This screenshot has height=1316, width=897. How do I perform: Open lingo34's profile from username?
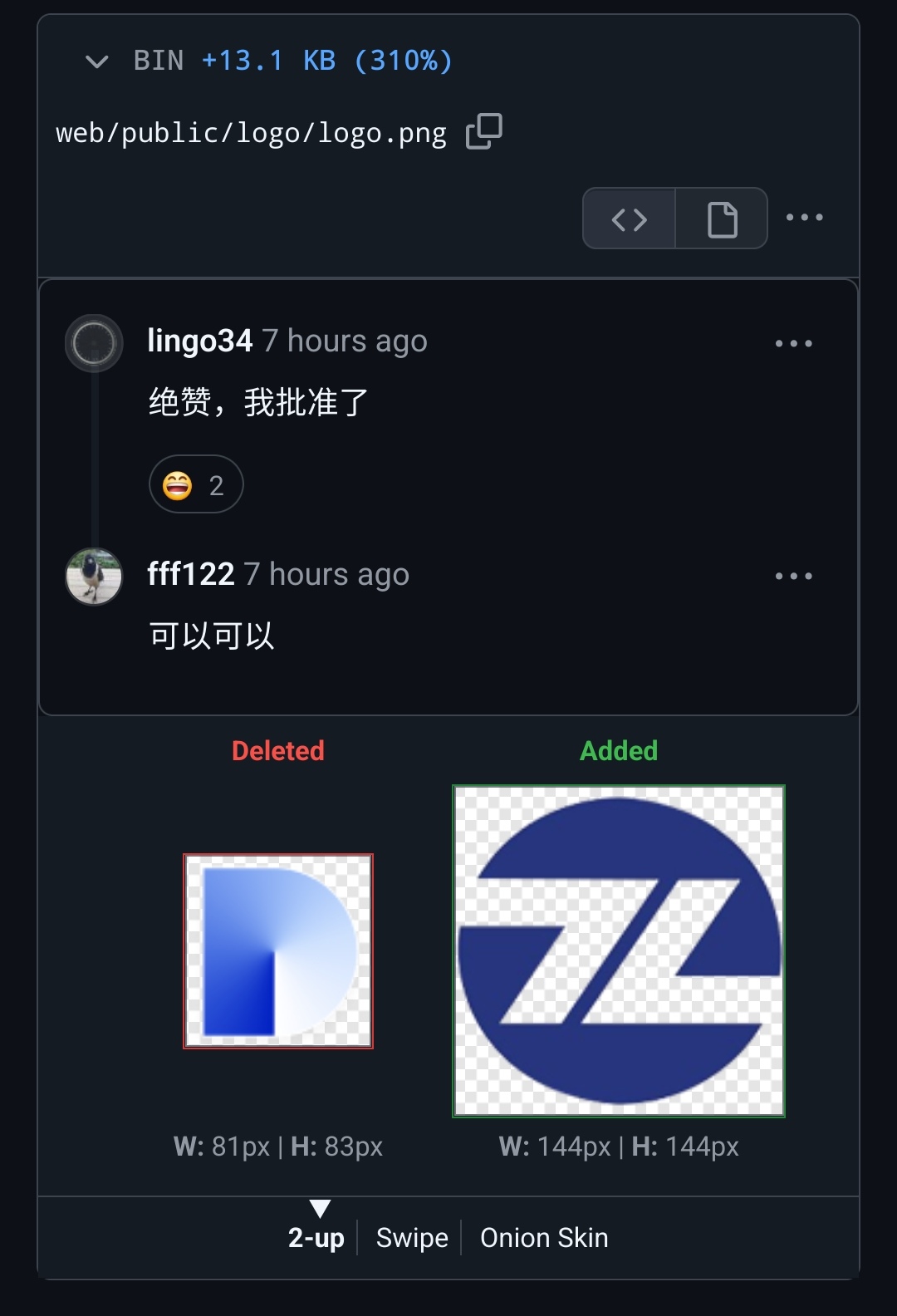pos(199,341)
